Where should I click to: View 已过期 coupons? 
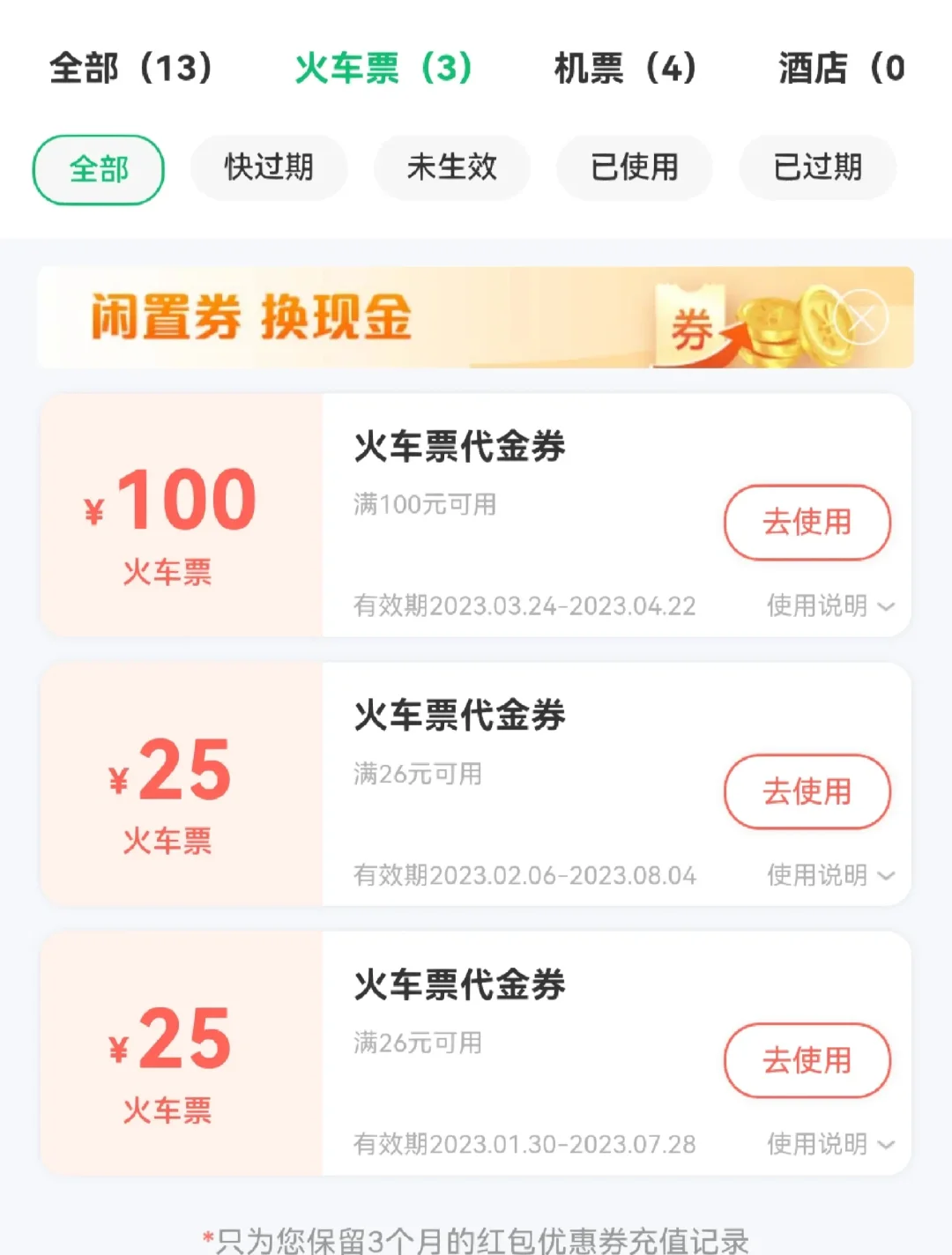[817, 167]
